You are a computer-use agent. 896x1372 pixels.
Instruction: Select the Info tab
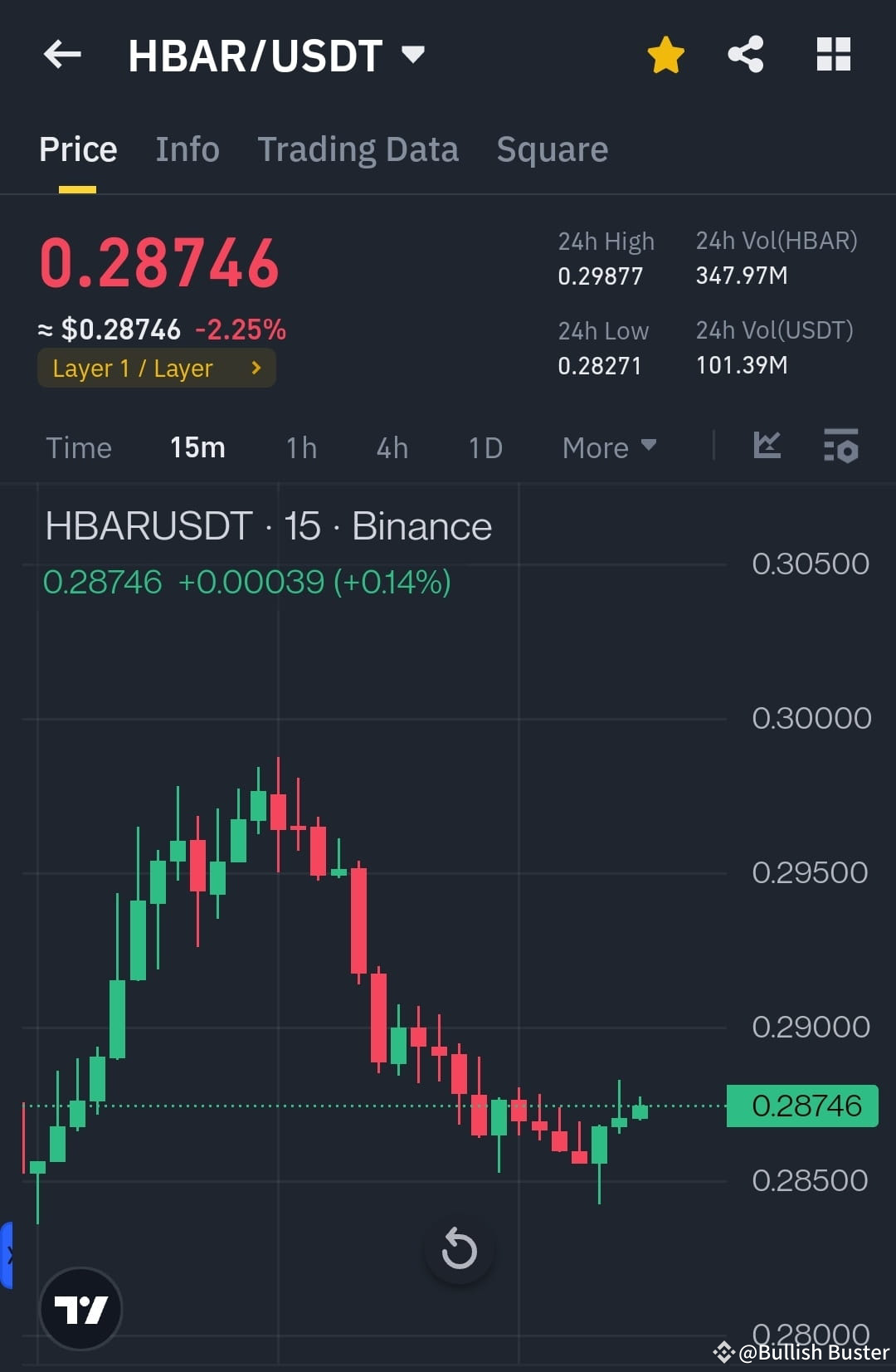(x=187, y=149)
